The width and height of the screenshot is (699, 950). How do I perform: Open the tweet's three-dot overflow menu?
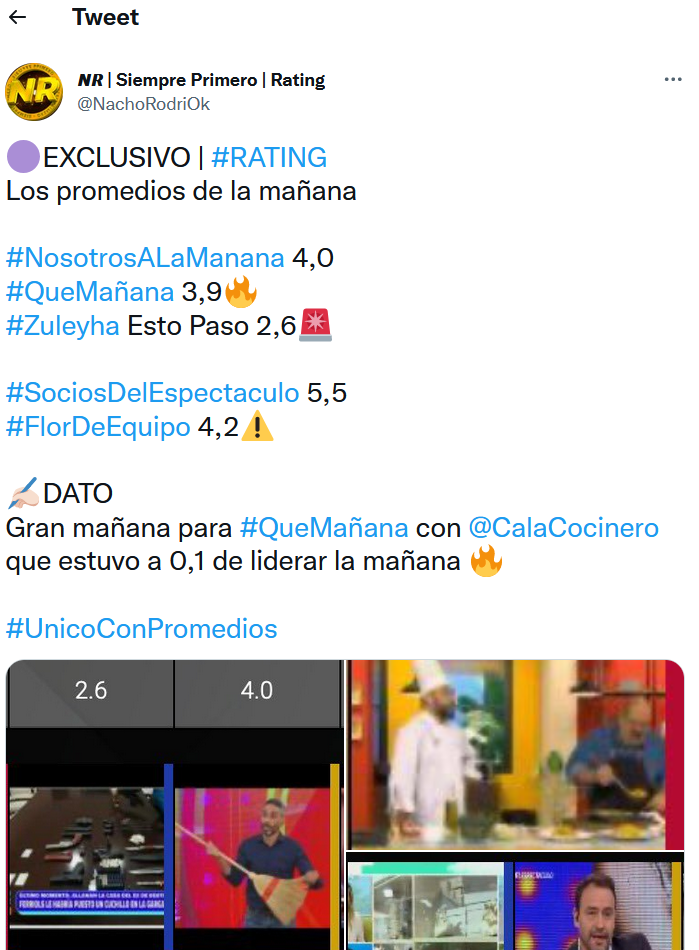(673, 80)
